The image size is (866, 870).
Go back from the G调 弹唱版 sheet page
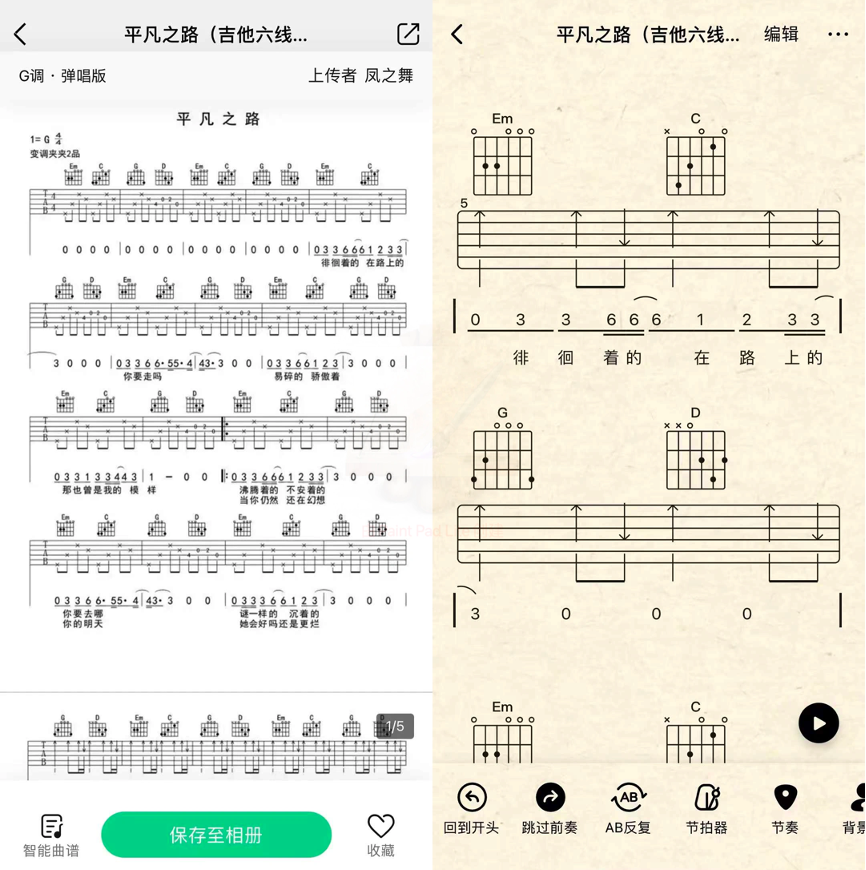20,34
